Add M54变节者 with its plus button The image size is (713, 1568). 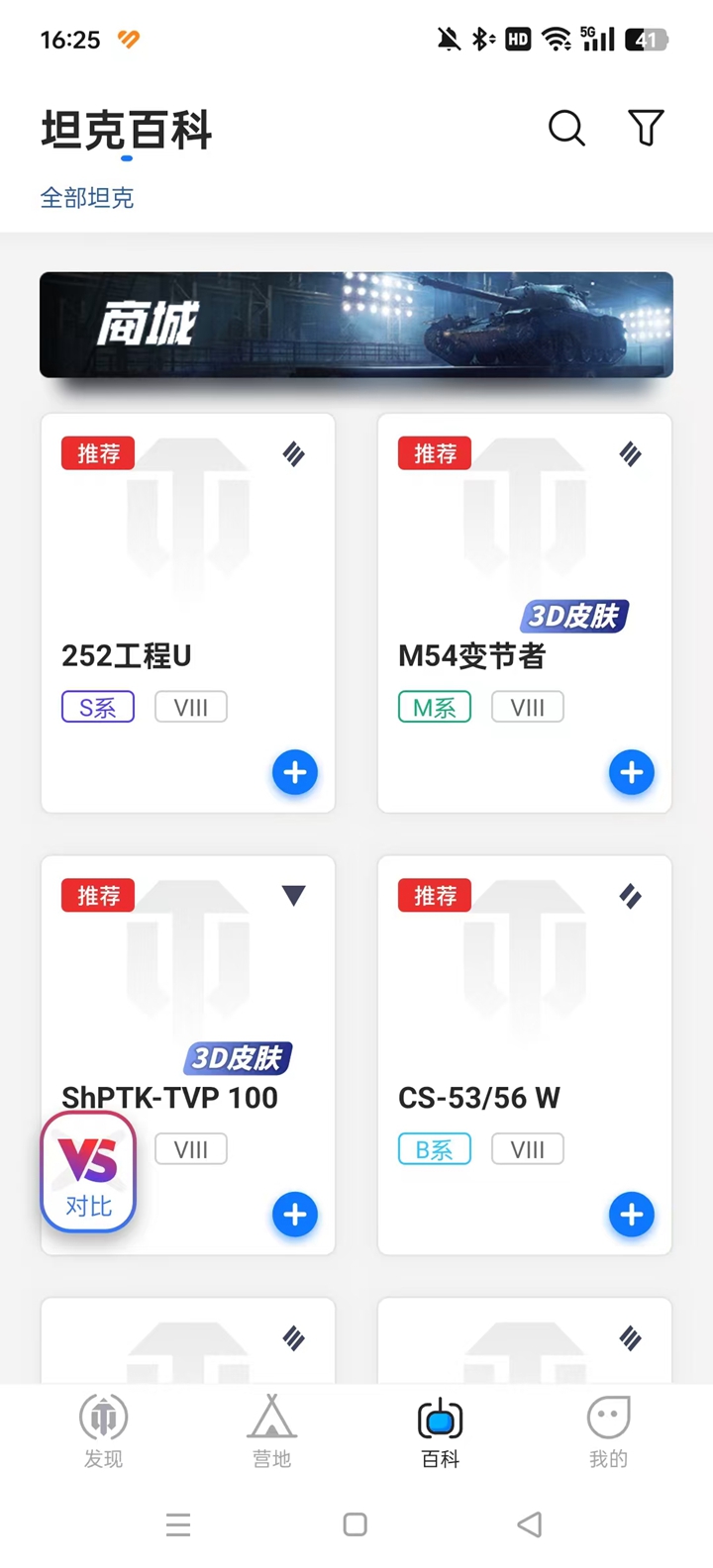(x=632, y=773)
